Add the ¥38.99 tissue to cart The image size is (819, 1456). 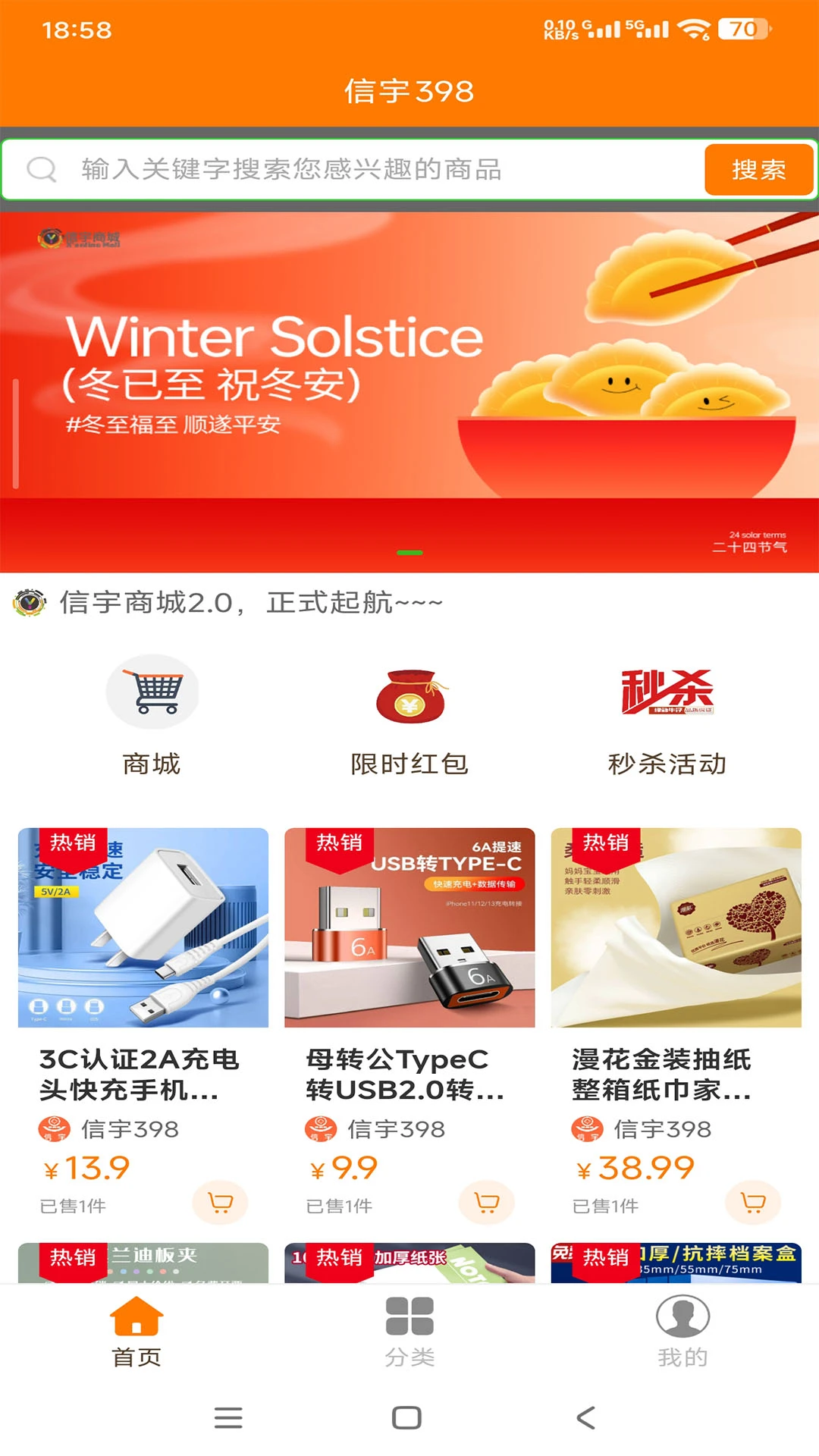754,1202
